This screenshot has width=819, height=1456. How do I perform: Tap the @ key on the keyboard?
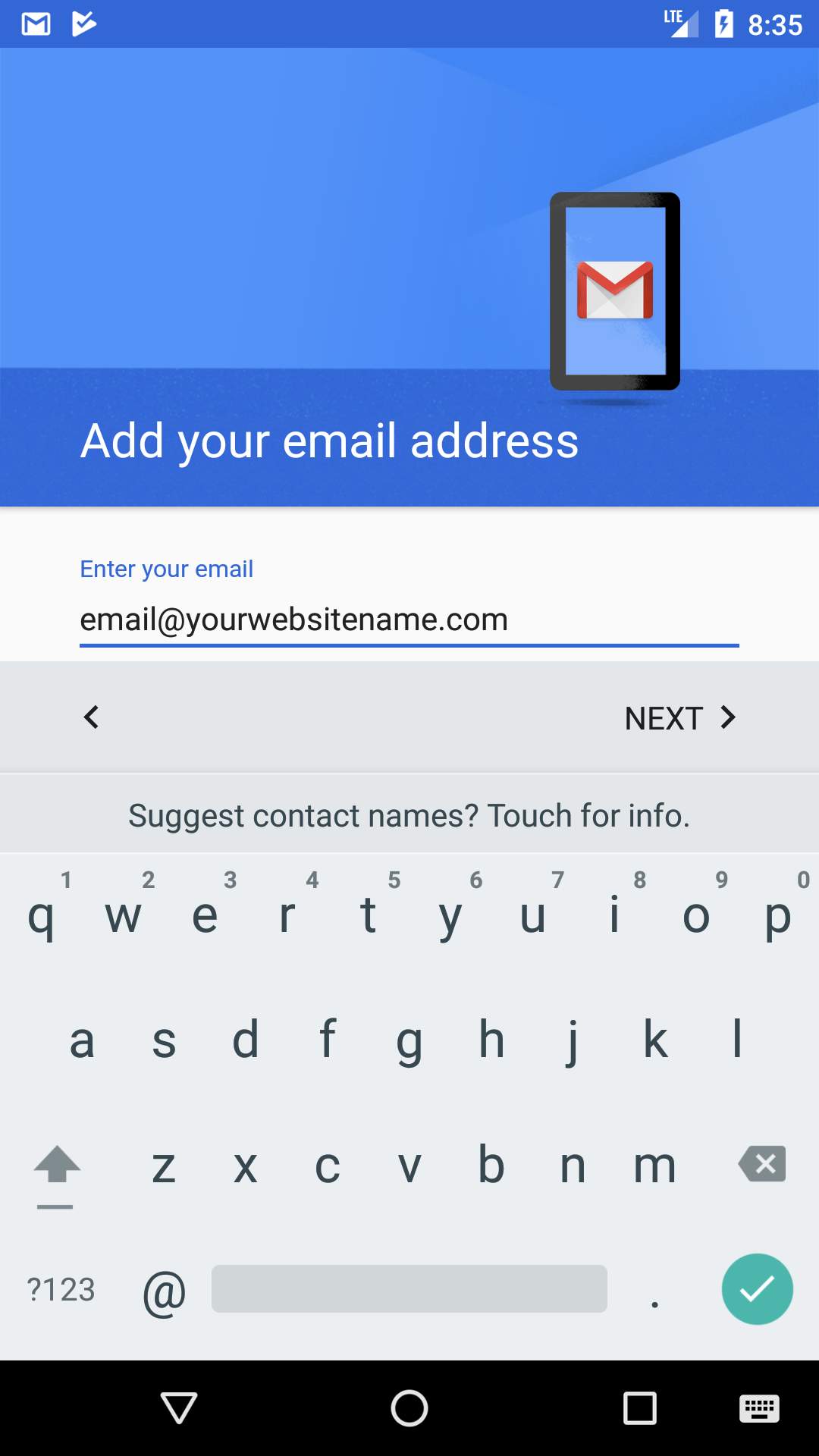pyautogui.click(x=164, y=1292)
